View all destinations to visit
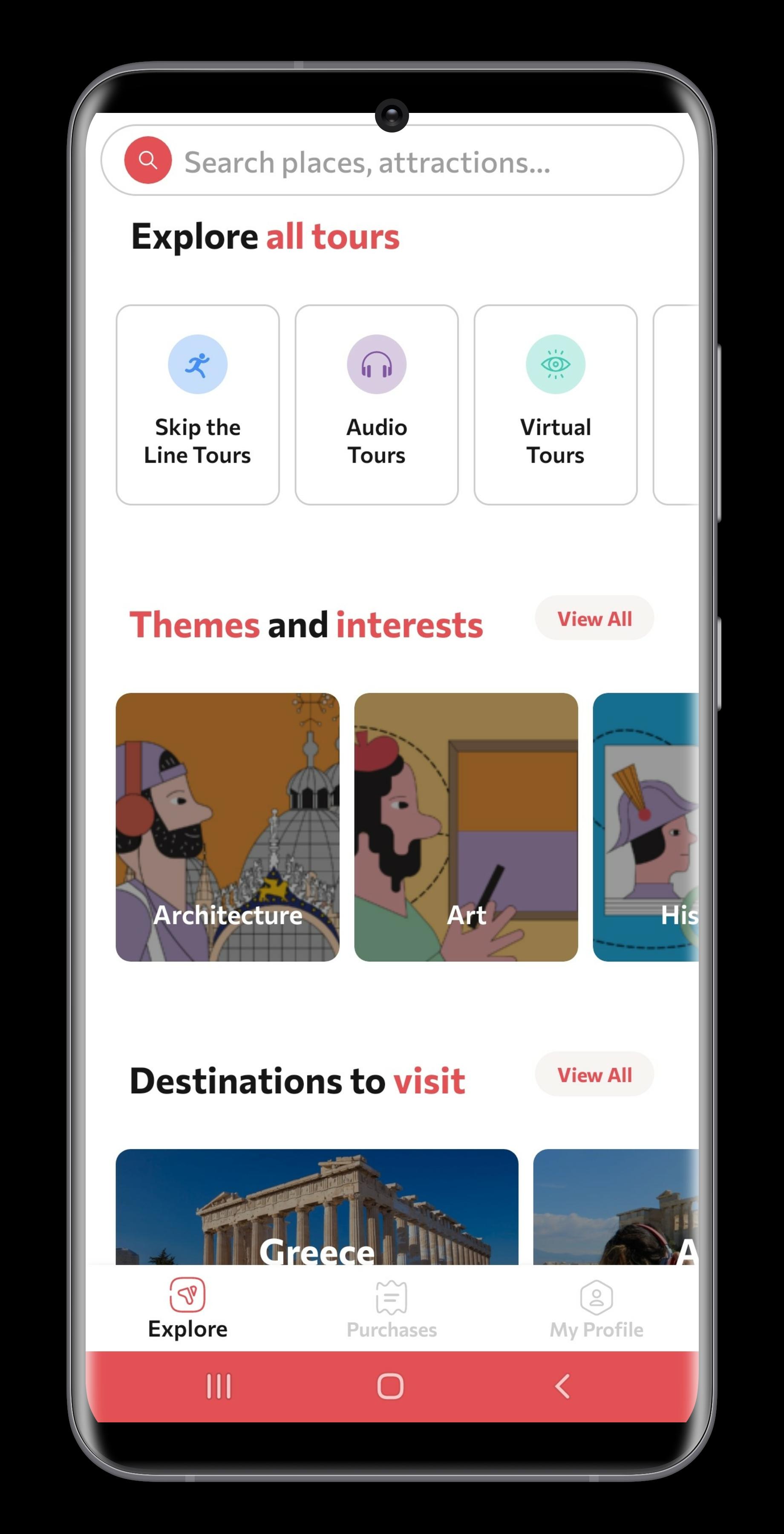 (x=594, y=1074)
